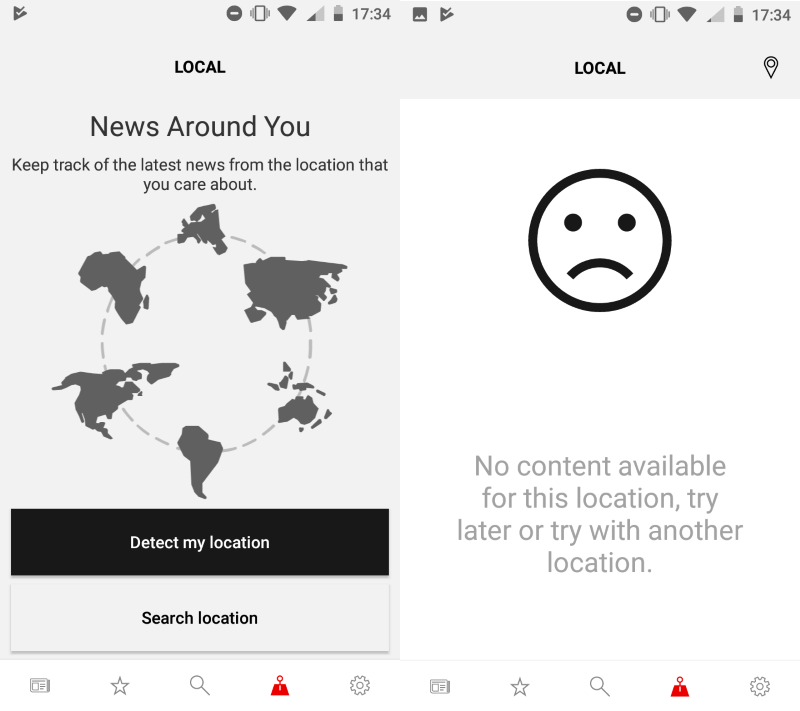This screenshot has height=711, width=800.
Task: Tap the Detect my location button
Action: (200, 542)
